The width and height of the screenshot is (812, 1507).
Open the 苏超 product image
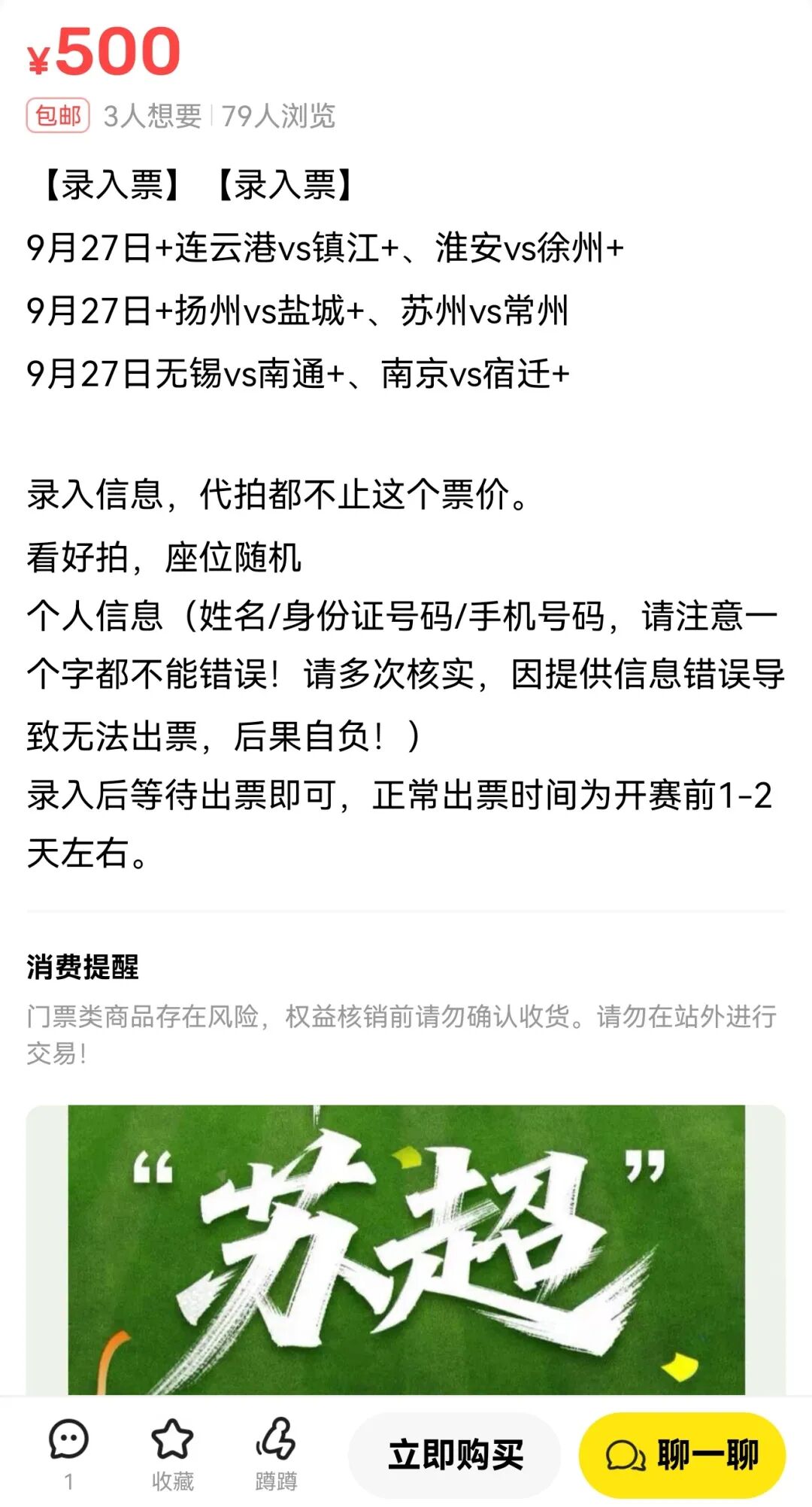406,1248
